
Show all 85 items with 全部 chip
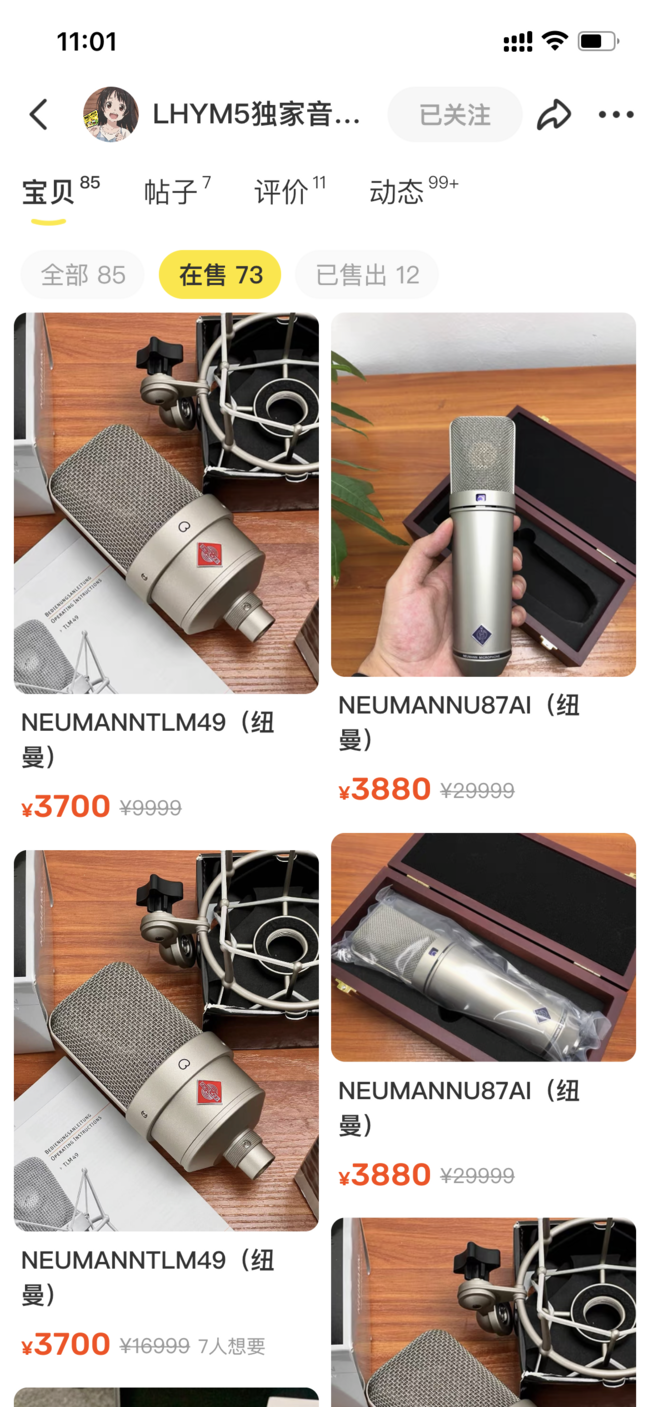click(x=83, y=275)
